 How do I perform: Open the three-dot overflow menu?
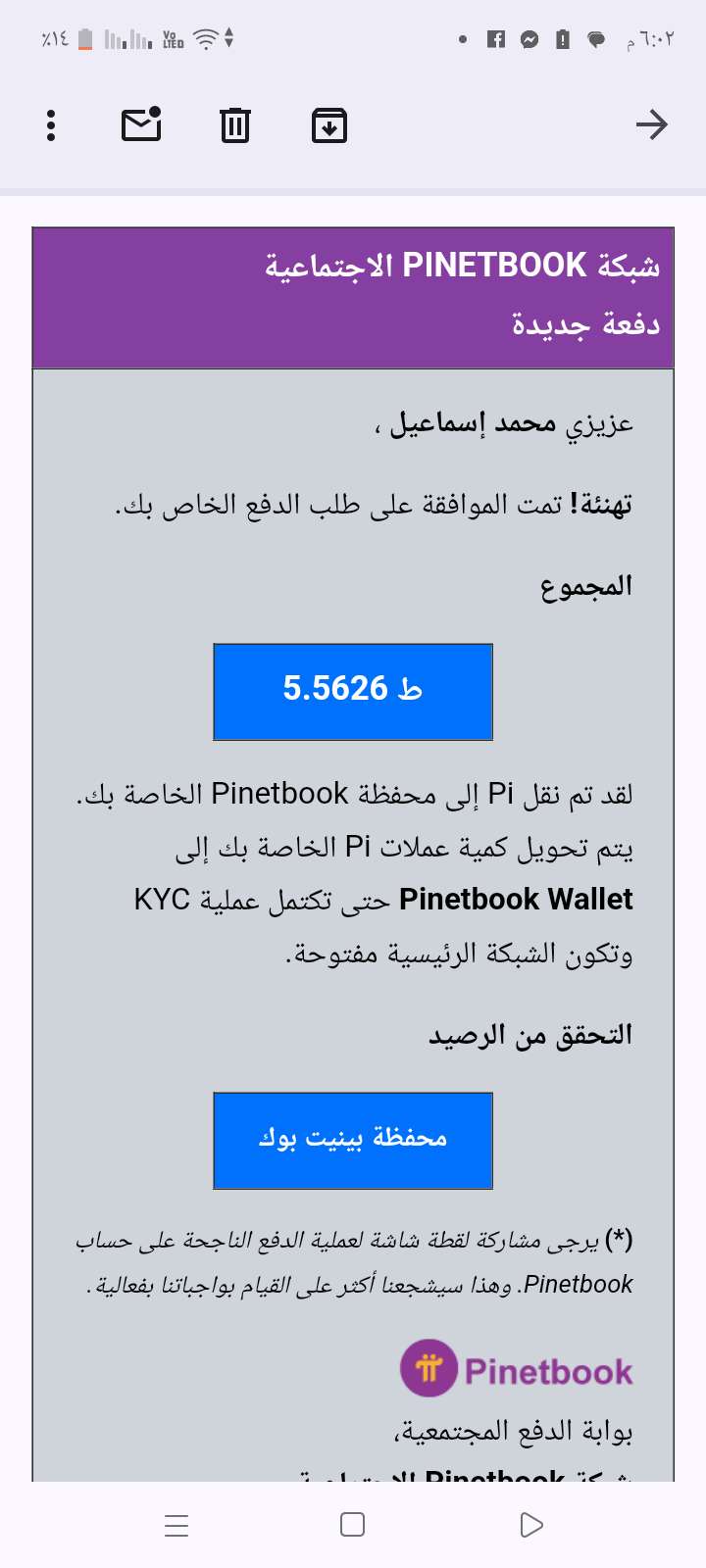(51, 125)
